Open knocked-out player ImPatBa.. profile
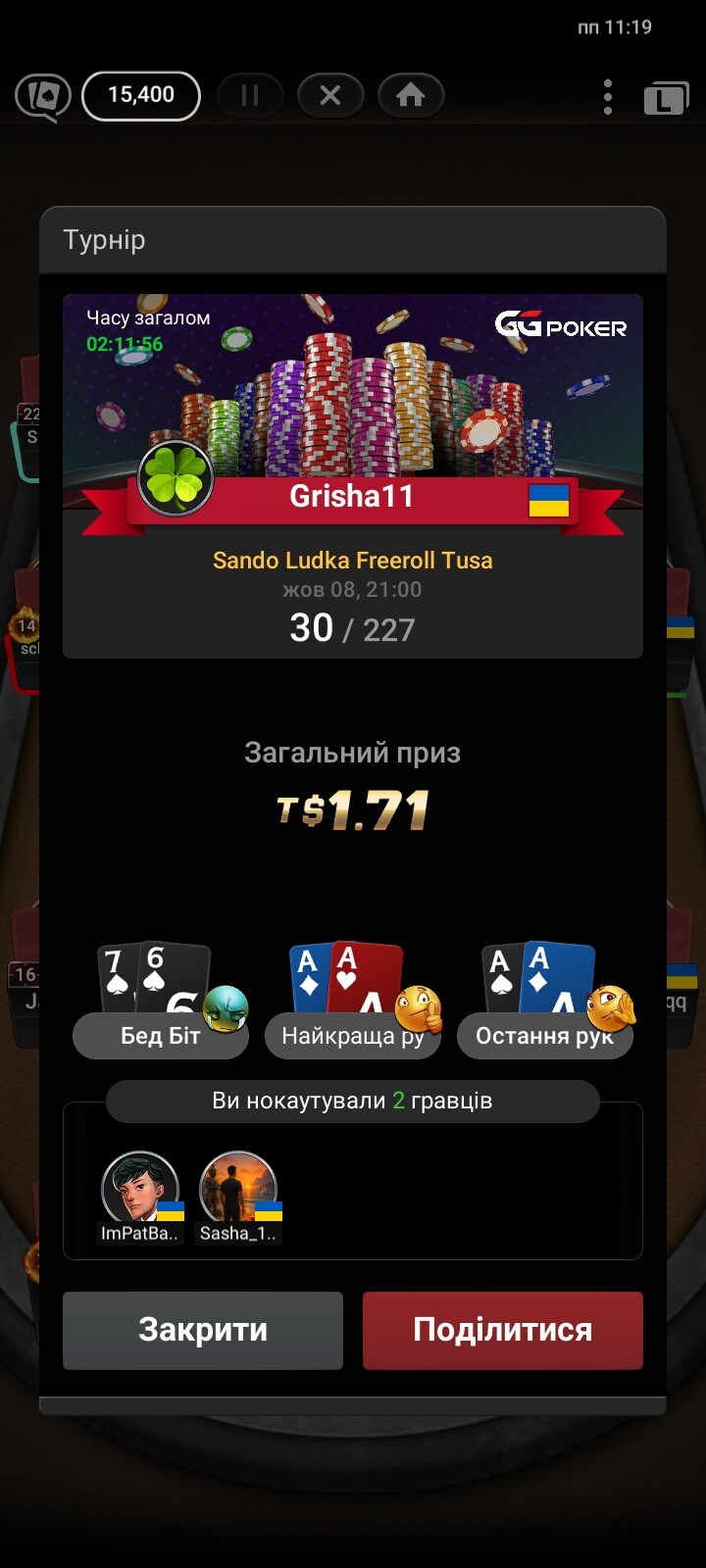706x1568 pixels. [140, 1191]
